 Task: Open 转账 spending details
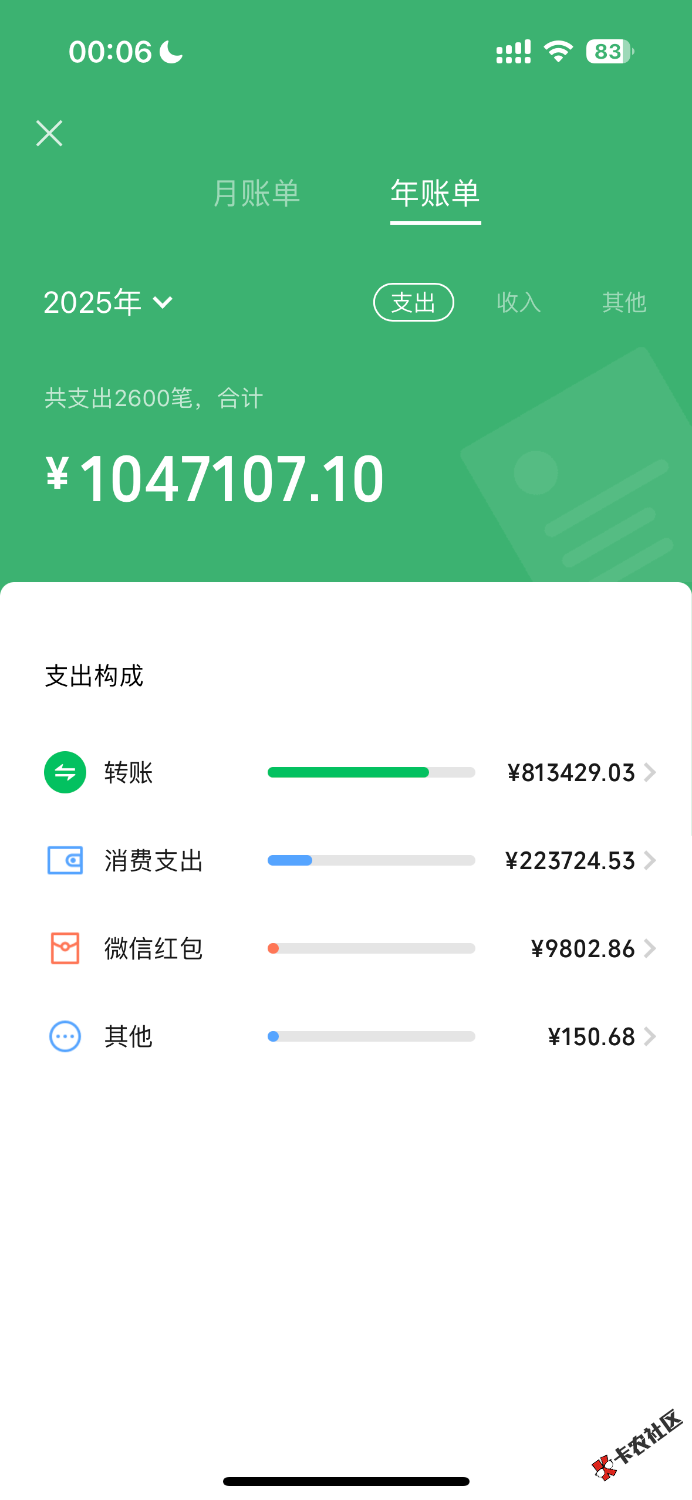click(350, 773)
